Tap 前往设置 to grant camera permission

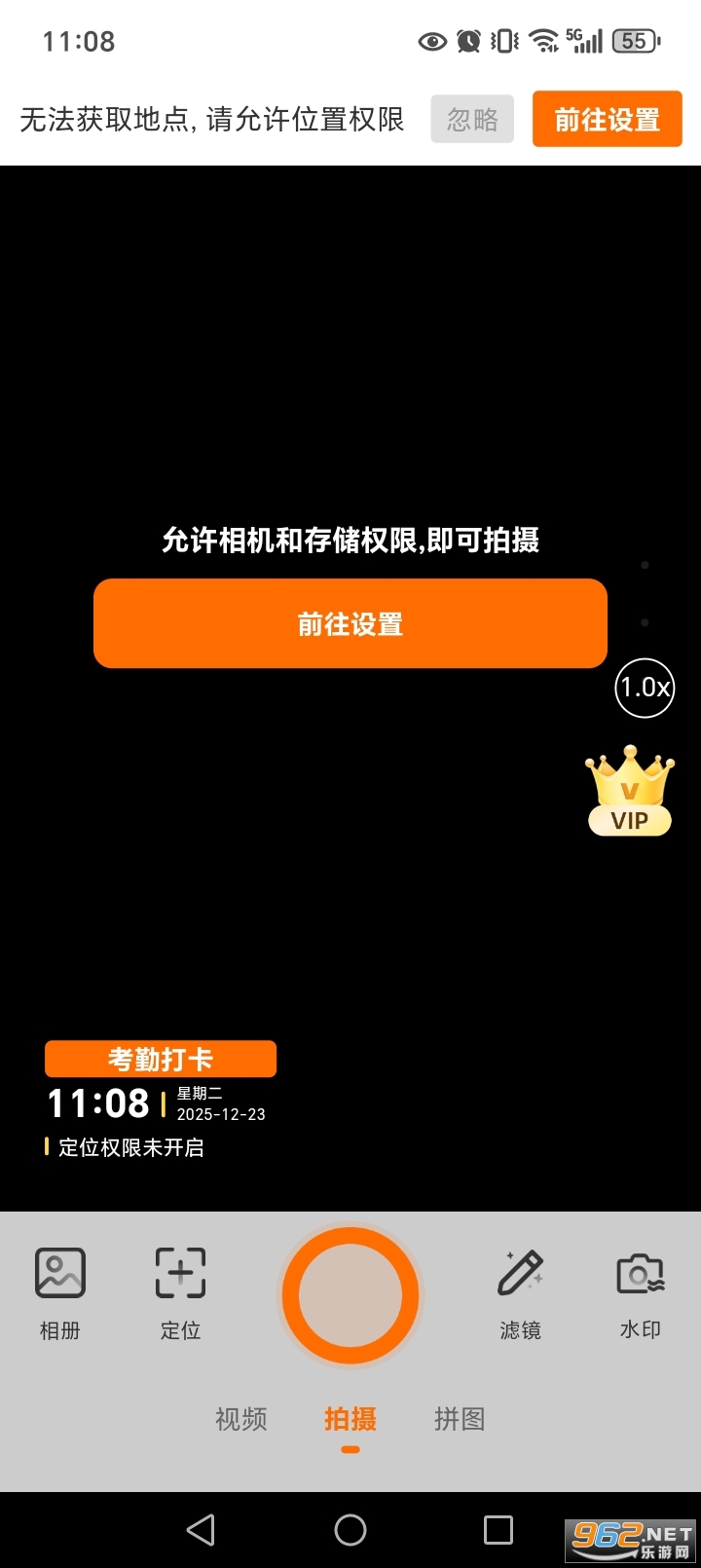350,623
